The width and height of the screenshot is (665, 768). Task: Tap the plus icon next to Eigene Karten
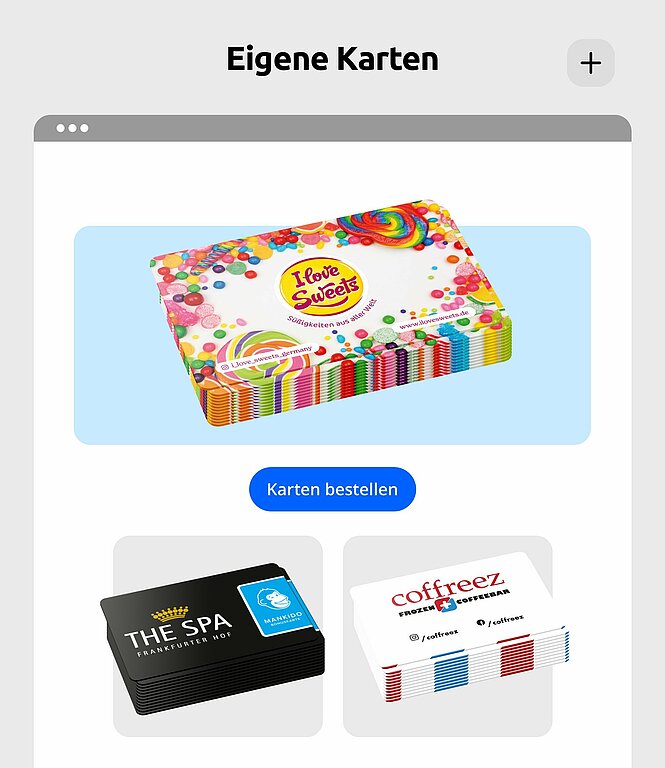tap(590, 63)
